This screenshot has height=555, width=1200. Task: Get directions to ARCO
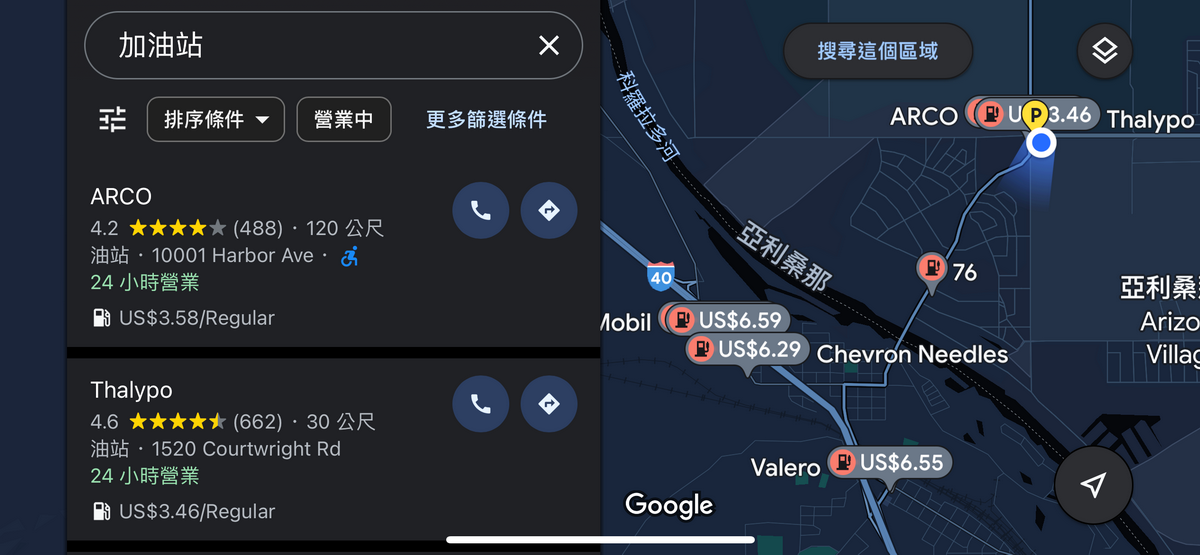(549, 211)
